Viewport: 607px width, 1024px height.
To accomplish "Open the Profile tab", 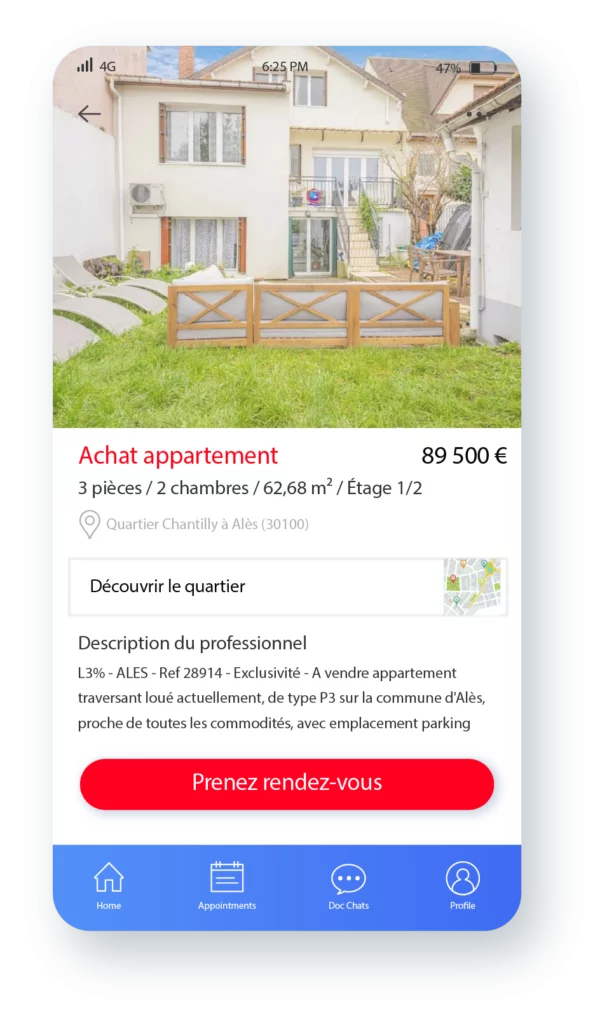I will pos(463,886).
